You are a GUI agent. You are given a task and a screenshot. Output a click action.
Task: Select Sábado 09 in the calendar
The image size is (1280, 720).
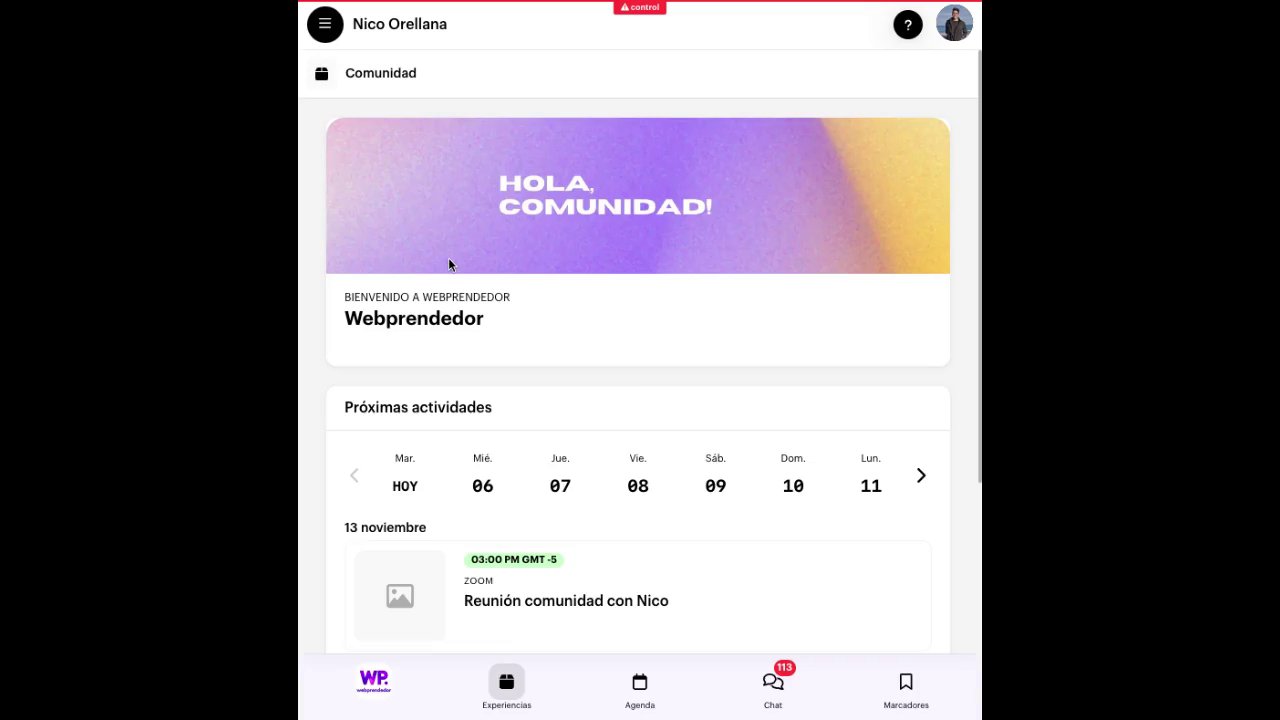pos(715,475)
